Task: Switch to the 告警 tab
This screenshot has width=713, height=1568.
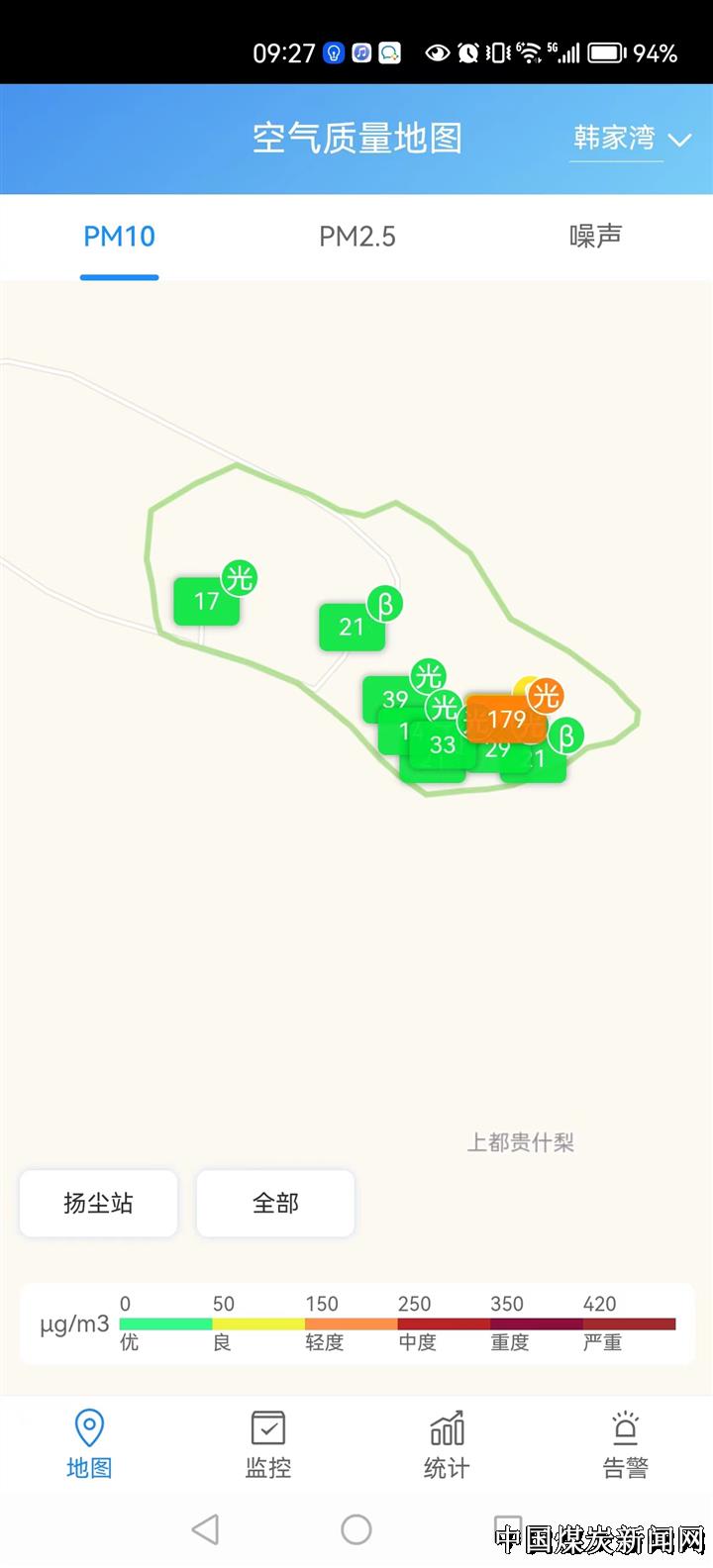Action: [625, 1444]
